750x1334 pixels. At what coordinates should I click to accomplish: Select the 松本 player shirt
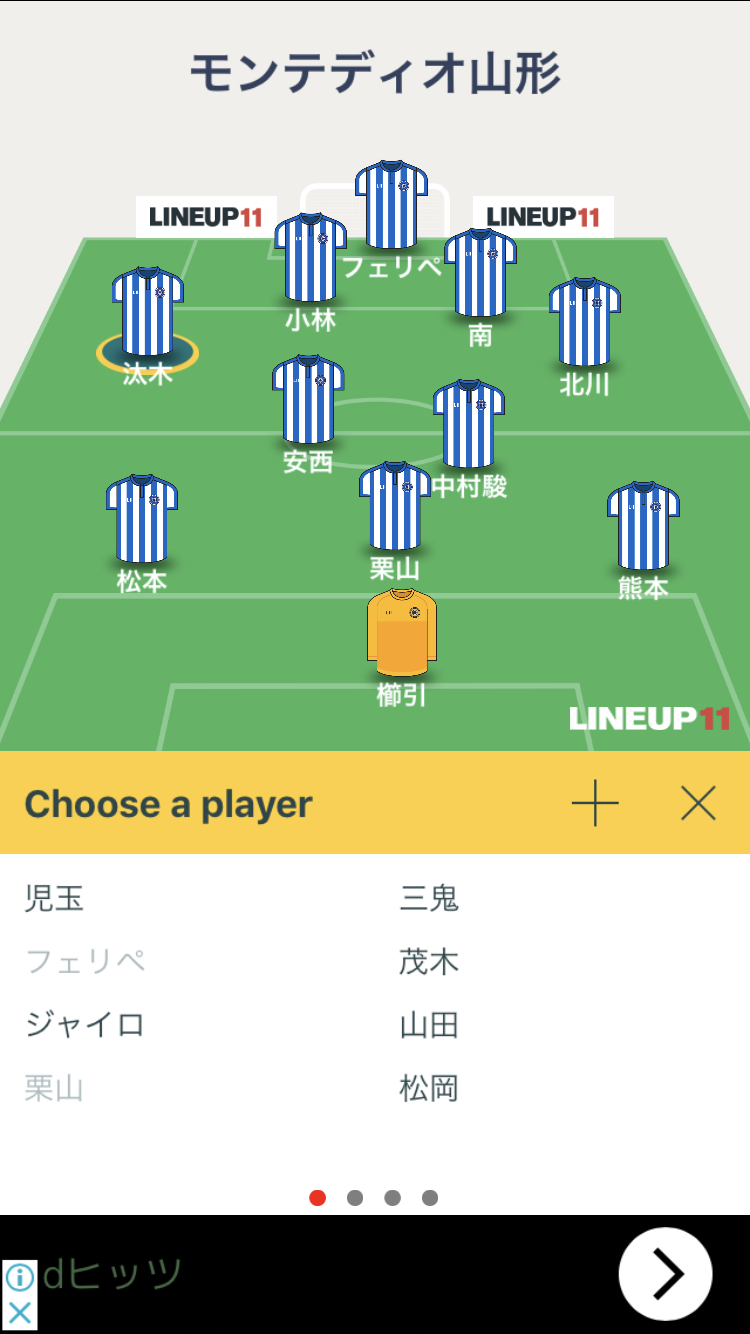142,519
